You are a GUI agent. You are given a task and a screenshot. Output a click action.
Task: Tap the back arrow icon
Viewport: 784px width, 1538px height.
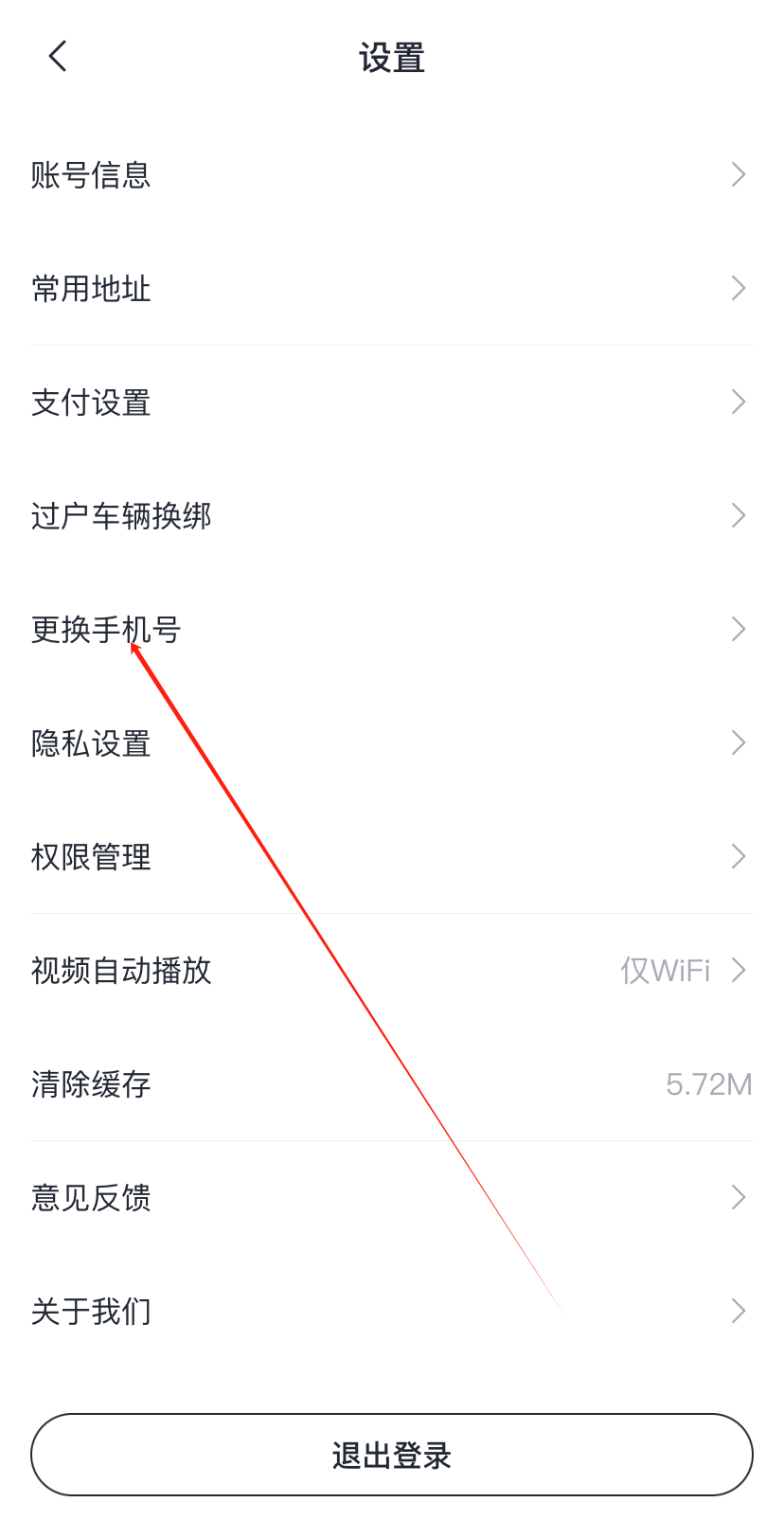[x=57, y=55]
